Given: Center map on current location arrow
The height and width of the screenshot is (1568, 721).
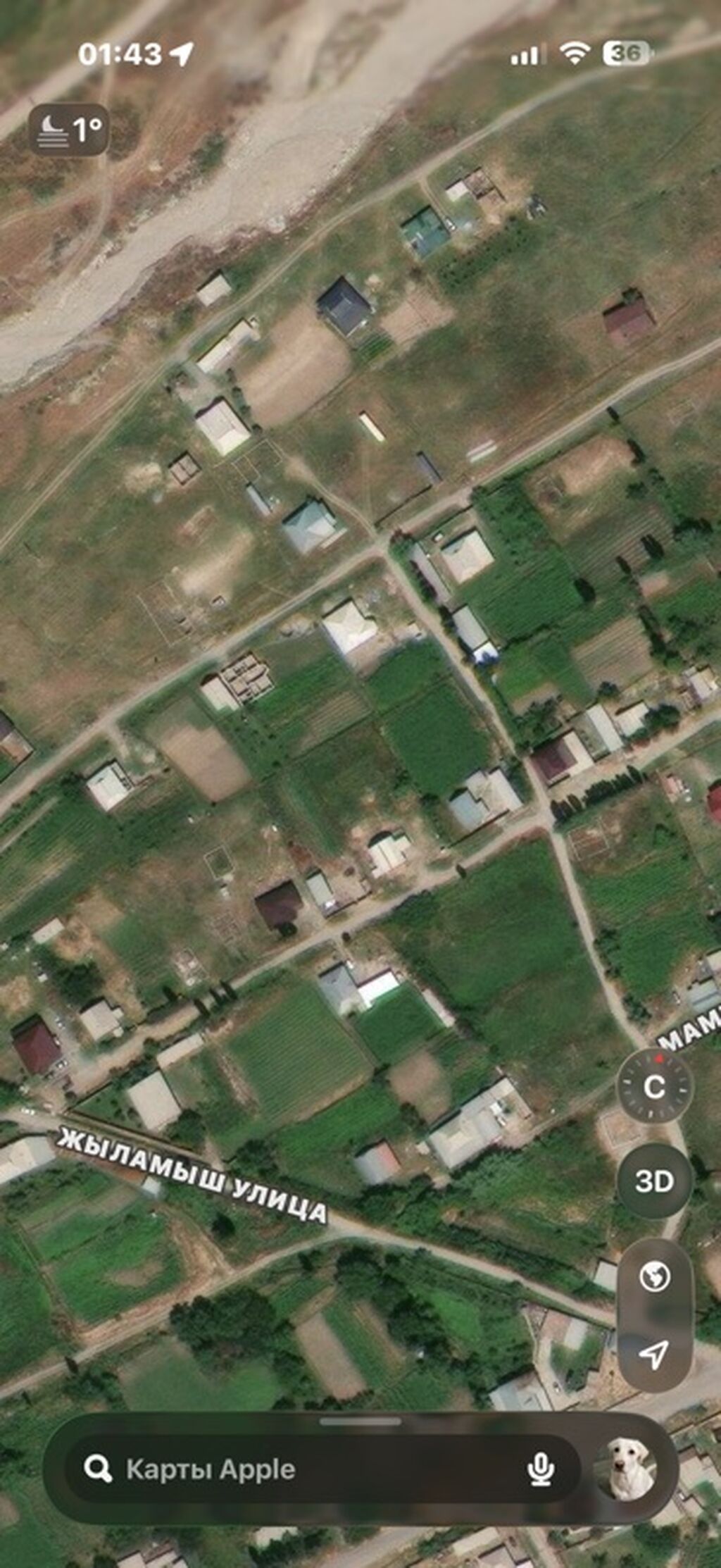Looking at the screenshot, I should pos(654,1354).
